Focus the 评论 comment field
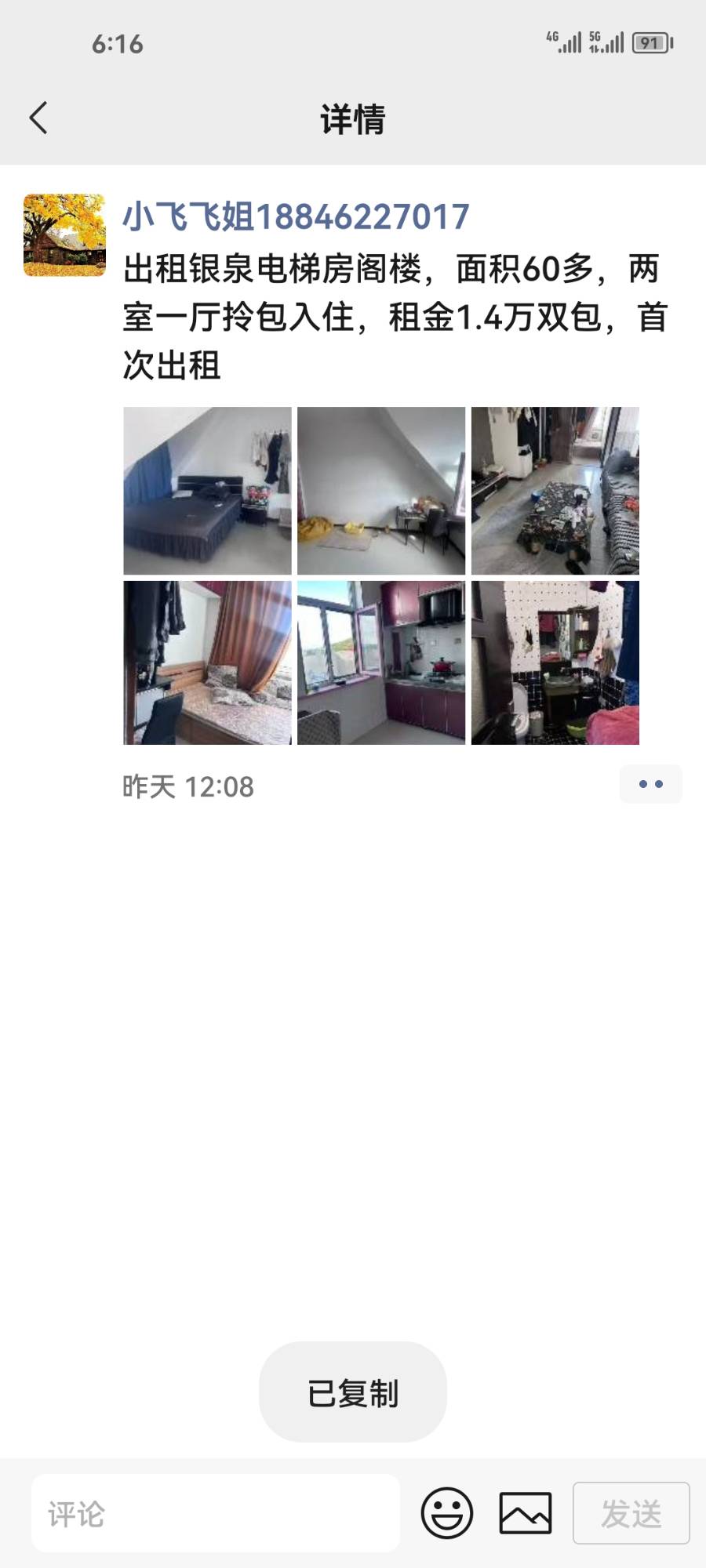 (216, 1513)
